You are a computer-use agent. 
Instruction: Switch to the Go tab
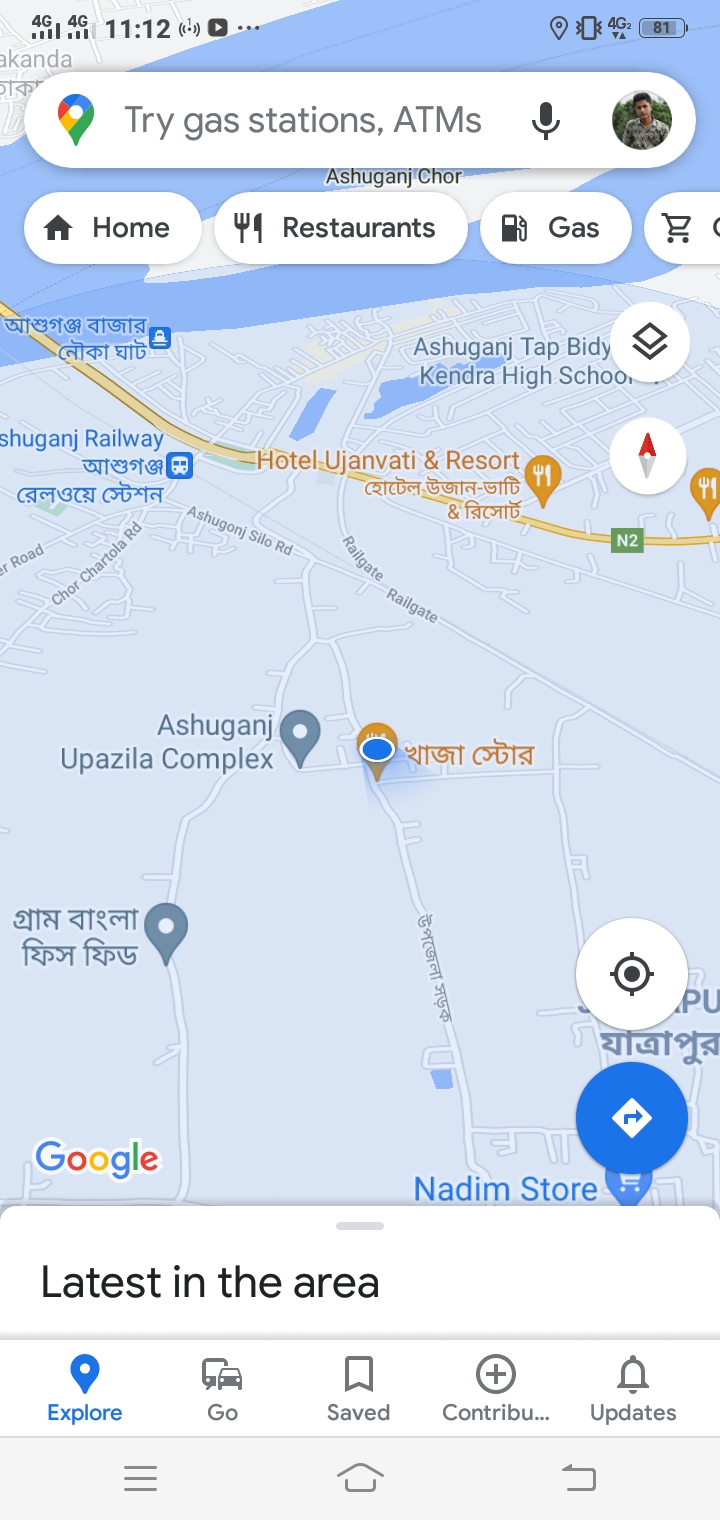tap(222, 1388)
